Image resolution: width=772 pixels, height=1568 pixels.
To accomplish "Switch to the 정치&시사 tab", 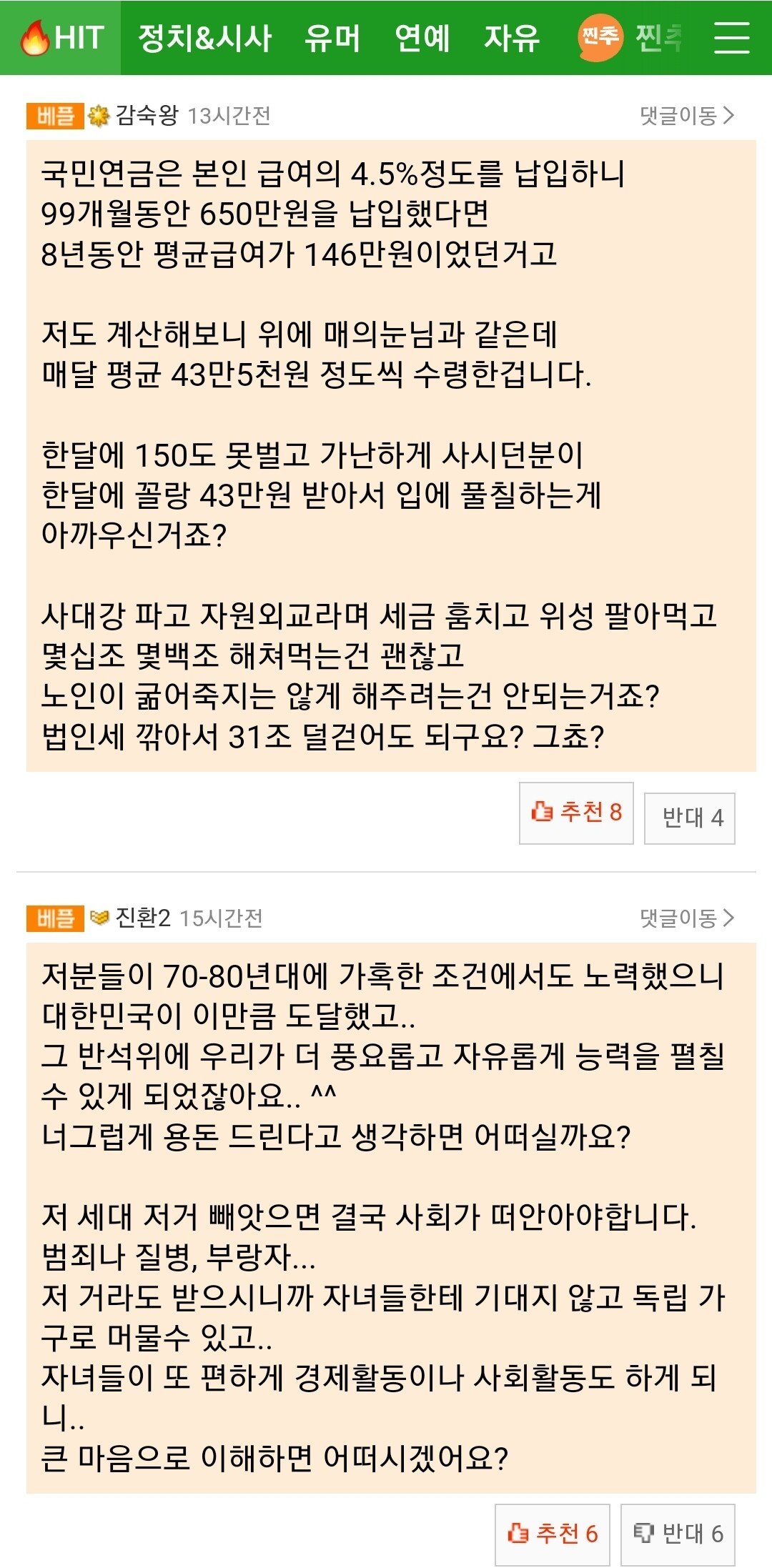I will tap(204, 38).
